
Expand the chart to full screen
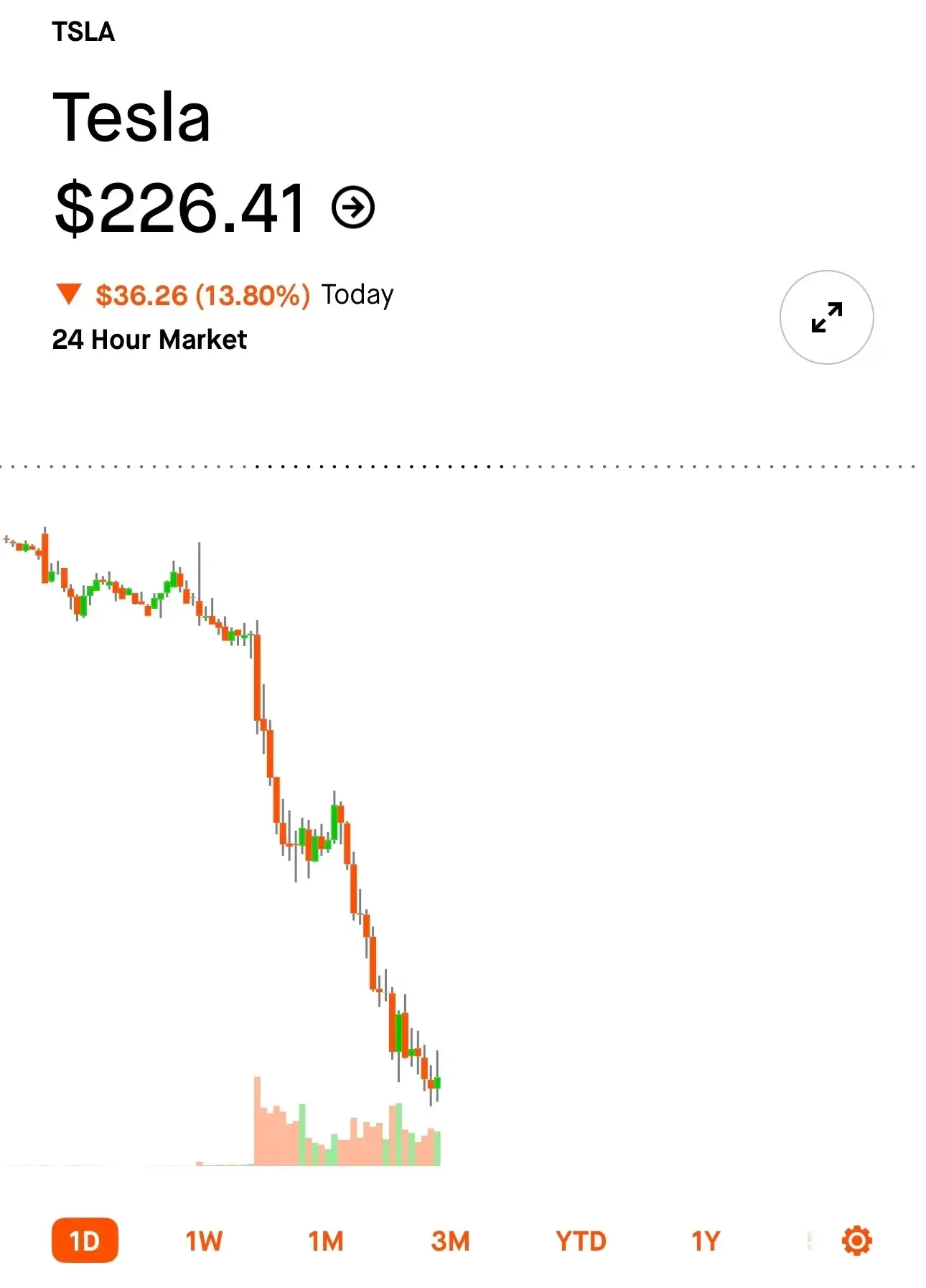coord(826,317)
